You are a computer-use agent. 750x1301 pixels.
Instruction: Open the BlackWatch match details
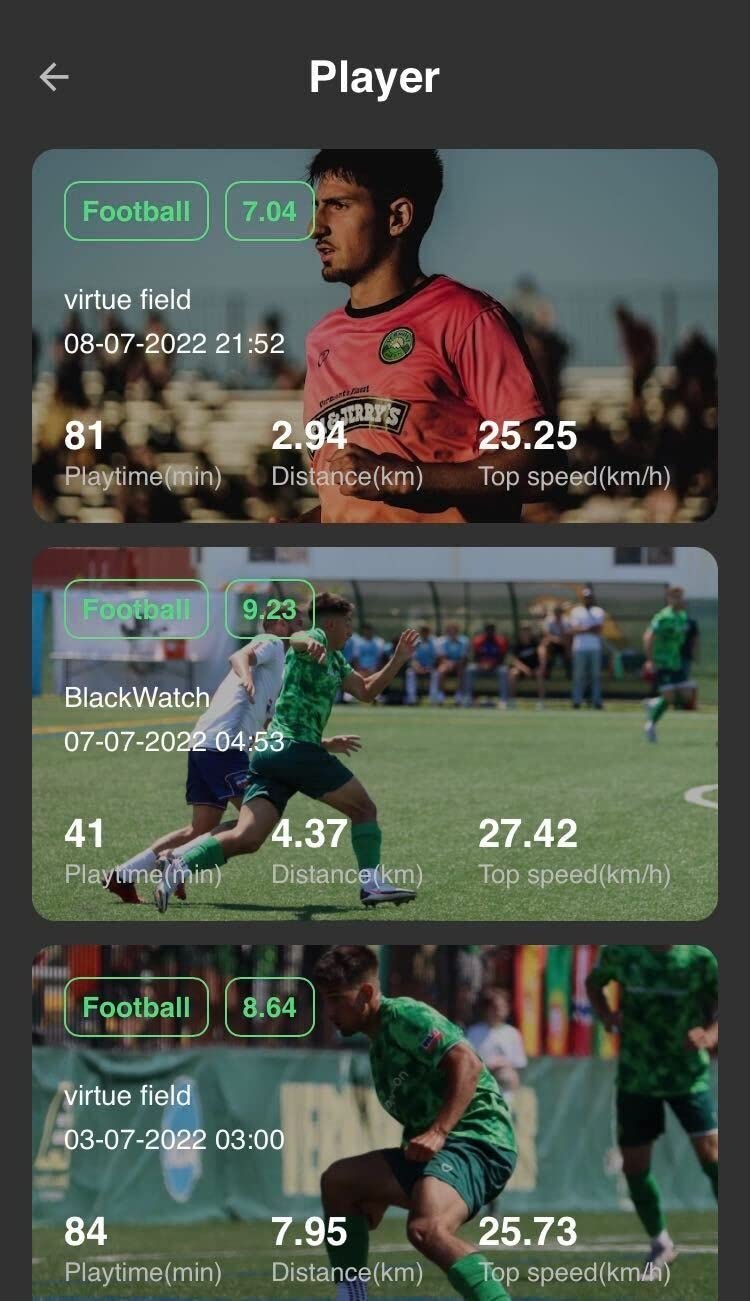click(375, 730)
